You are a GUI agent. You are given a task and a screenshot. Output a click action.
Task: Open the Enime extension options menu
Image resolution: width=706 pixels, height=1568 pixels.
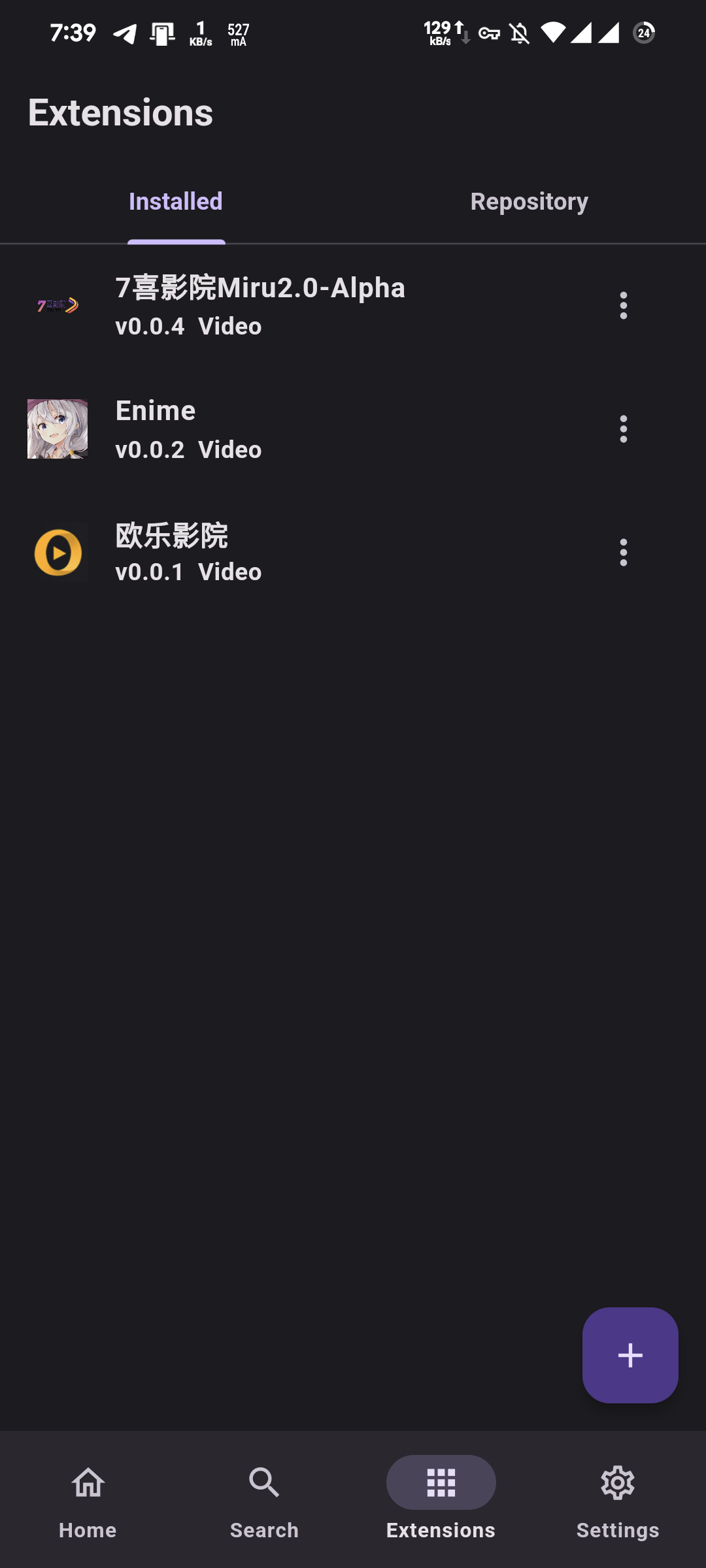click(623, 429)
